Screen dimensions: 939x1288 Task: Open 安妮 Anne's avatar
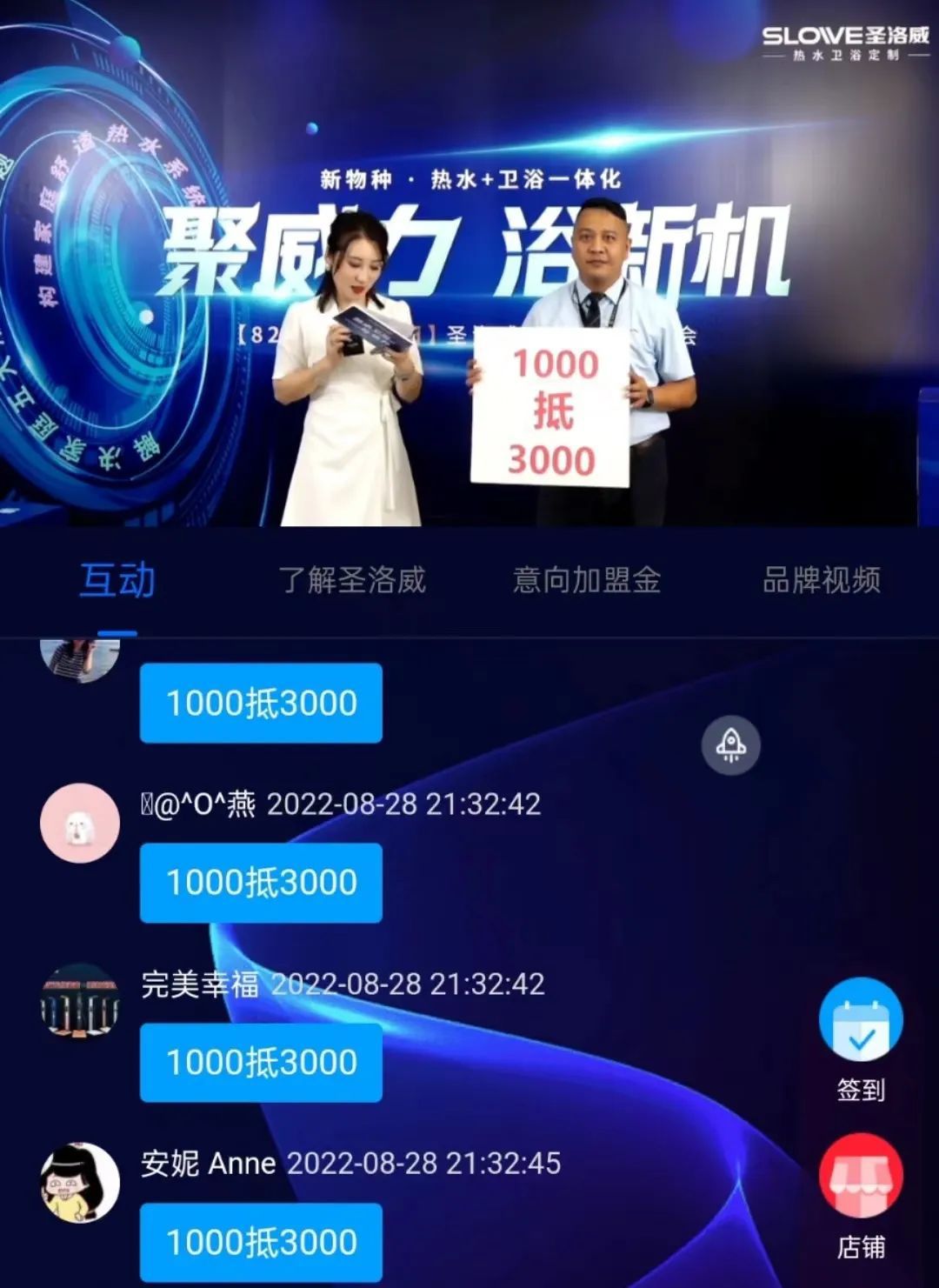point(80,1182)
